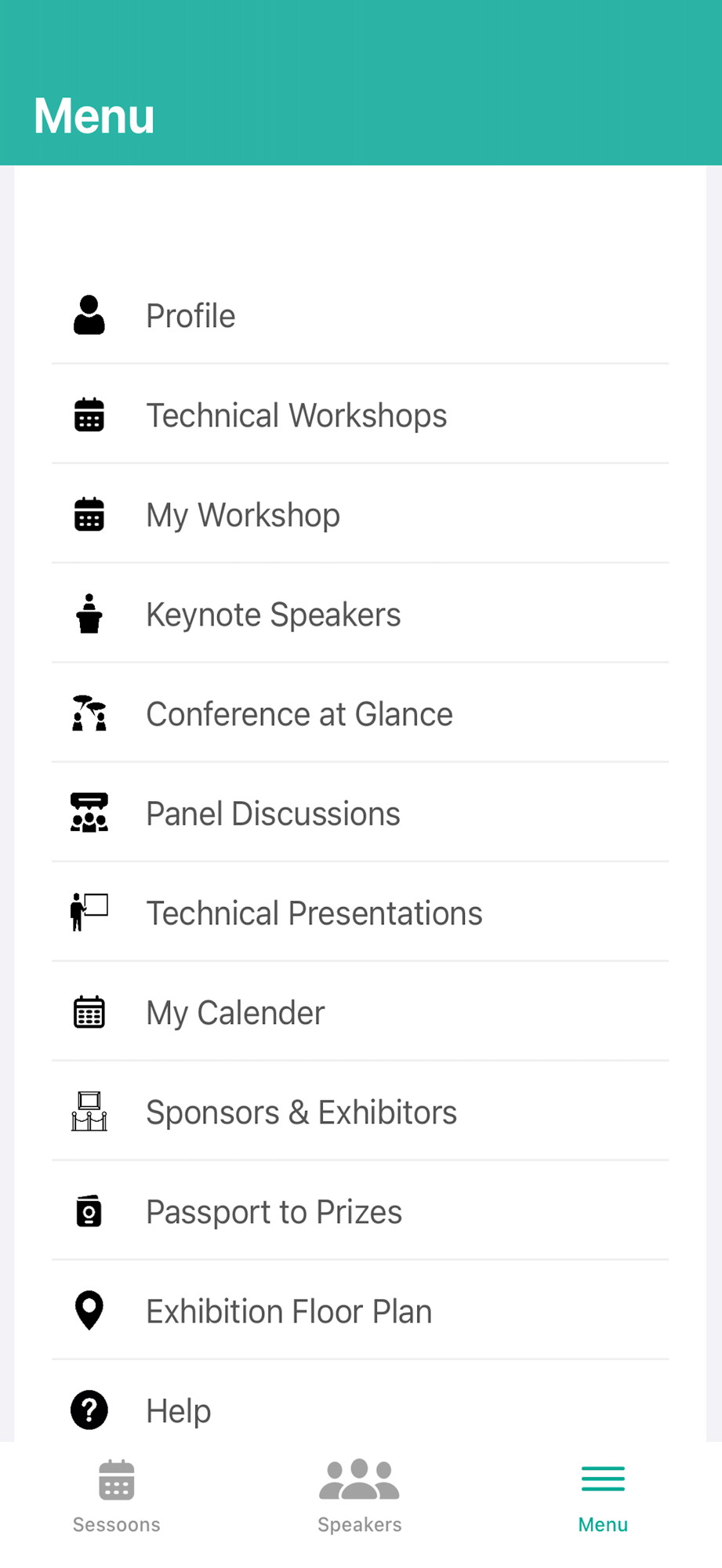
Task: Open Conference at Glance
Action: (x=360, y=713)
